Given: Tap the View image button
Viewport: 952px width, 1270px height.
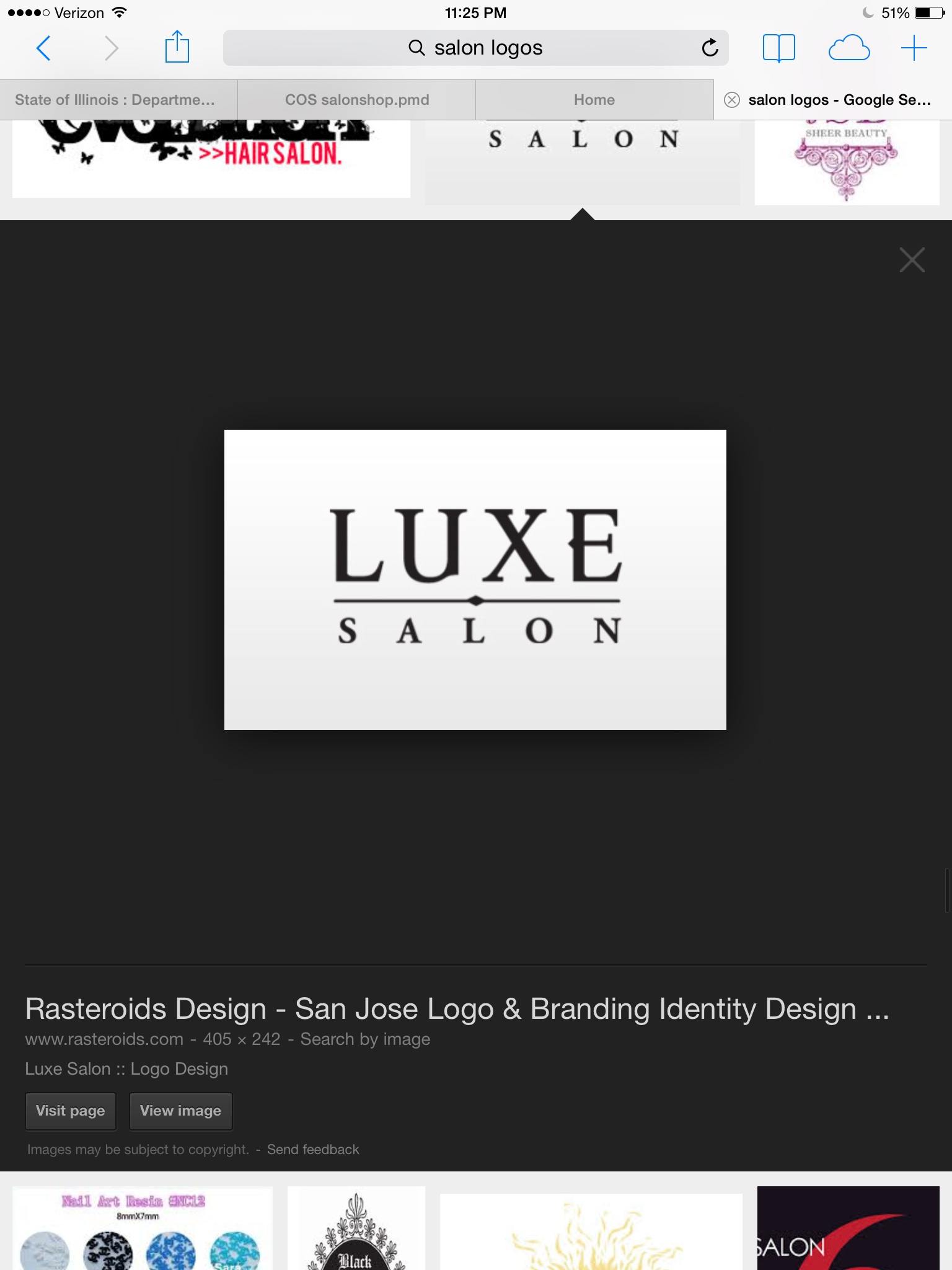Looking at the screenshot, I should [x=180, y=1111].
